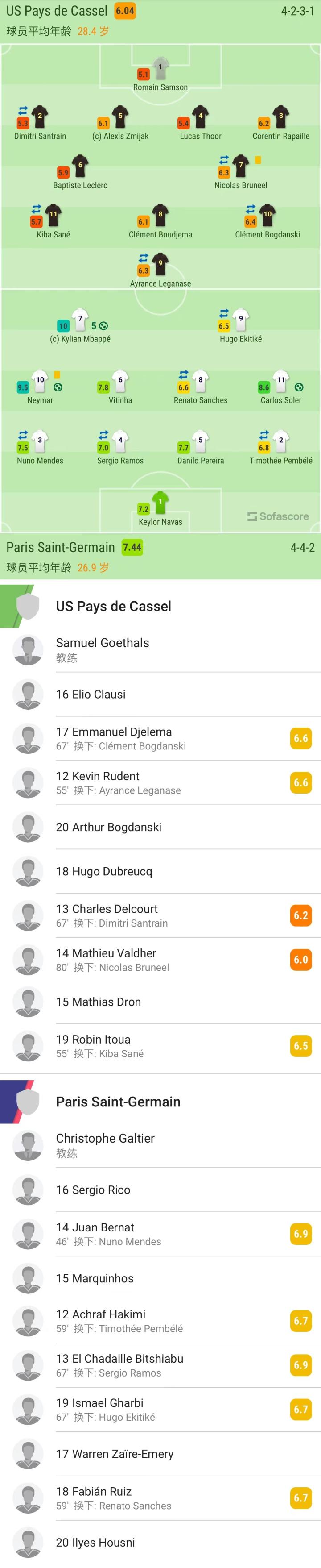321x1568 pixels.
Task: View goalkeeper Keylor Navas's details
Action: click(x=160, y=507)
